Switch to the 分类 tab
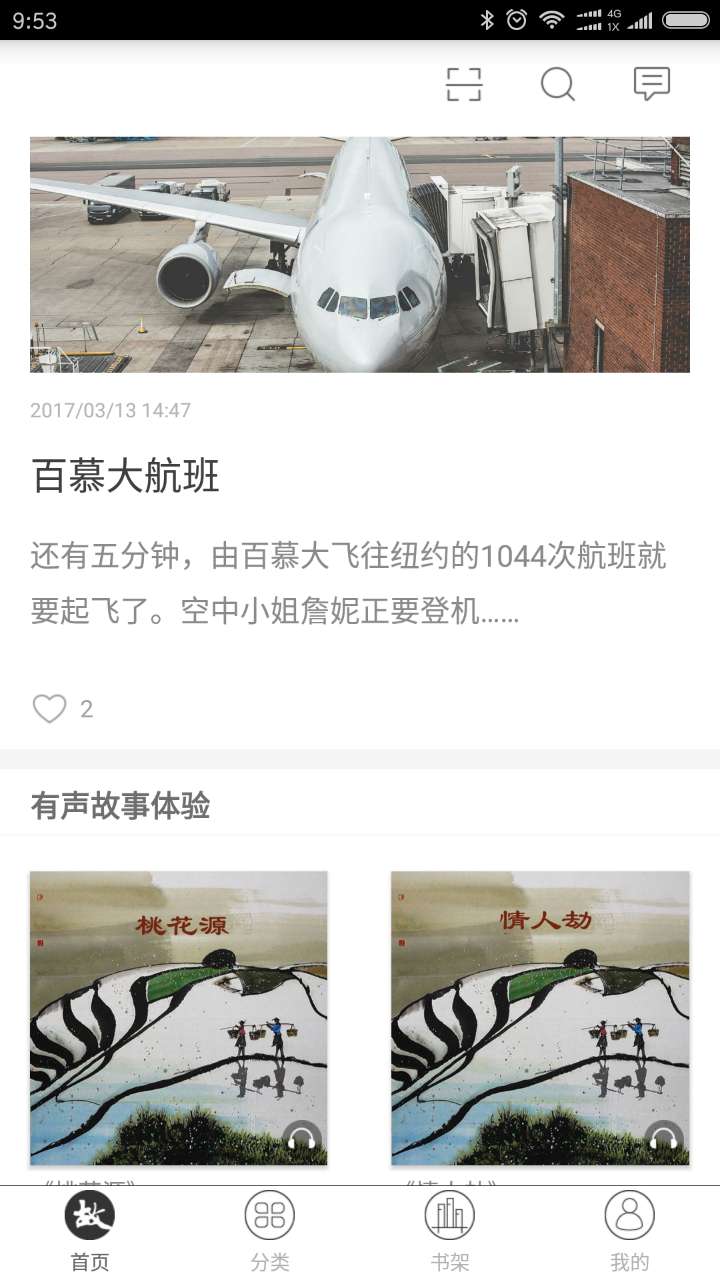 click(x=270, y=1231)
